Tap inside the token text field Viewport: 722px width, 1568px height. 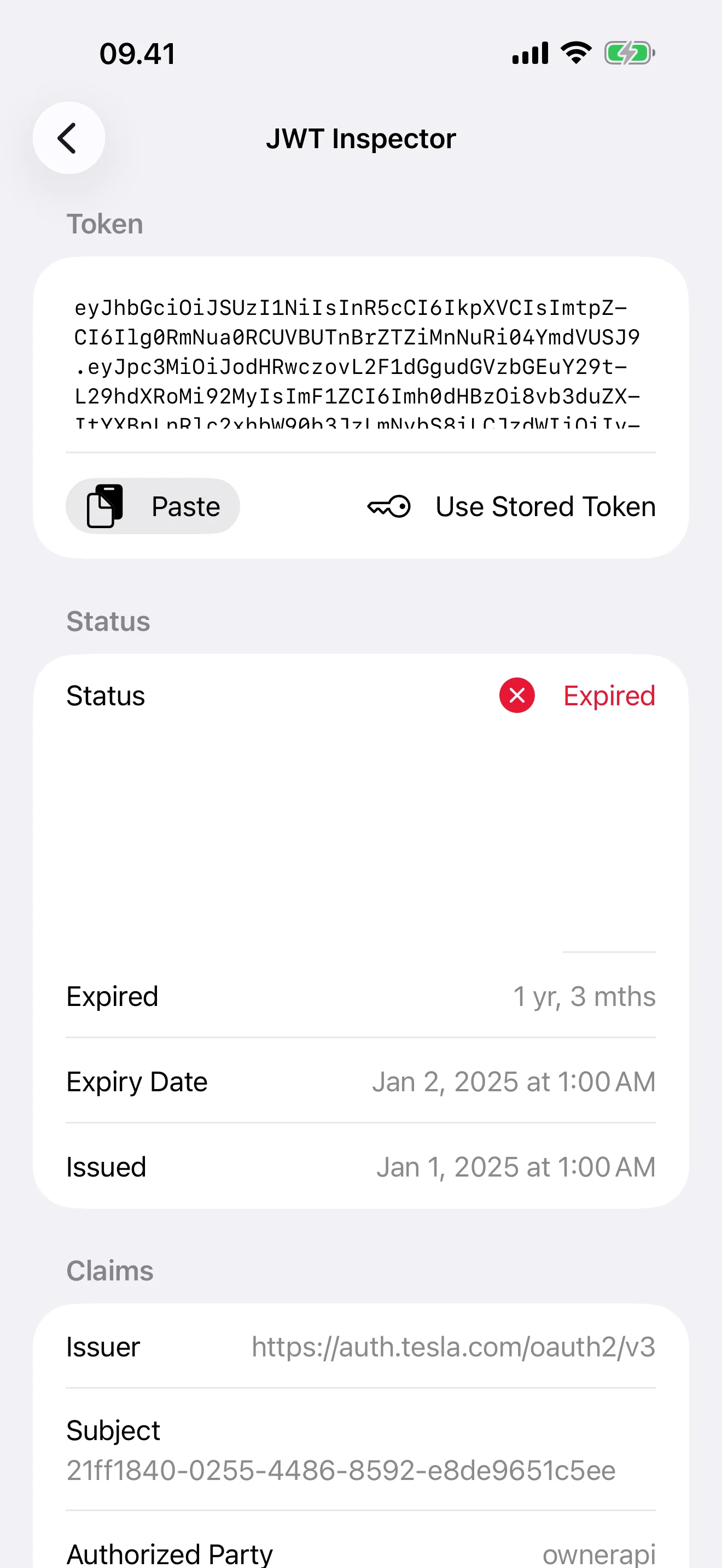[x=360, y=365]
